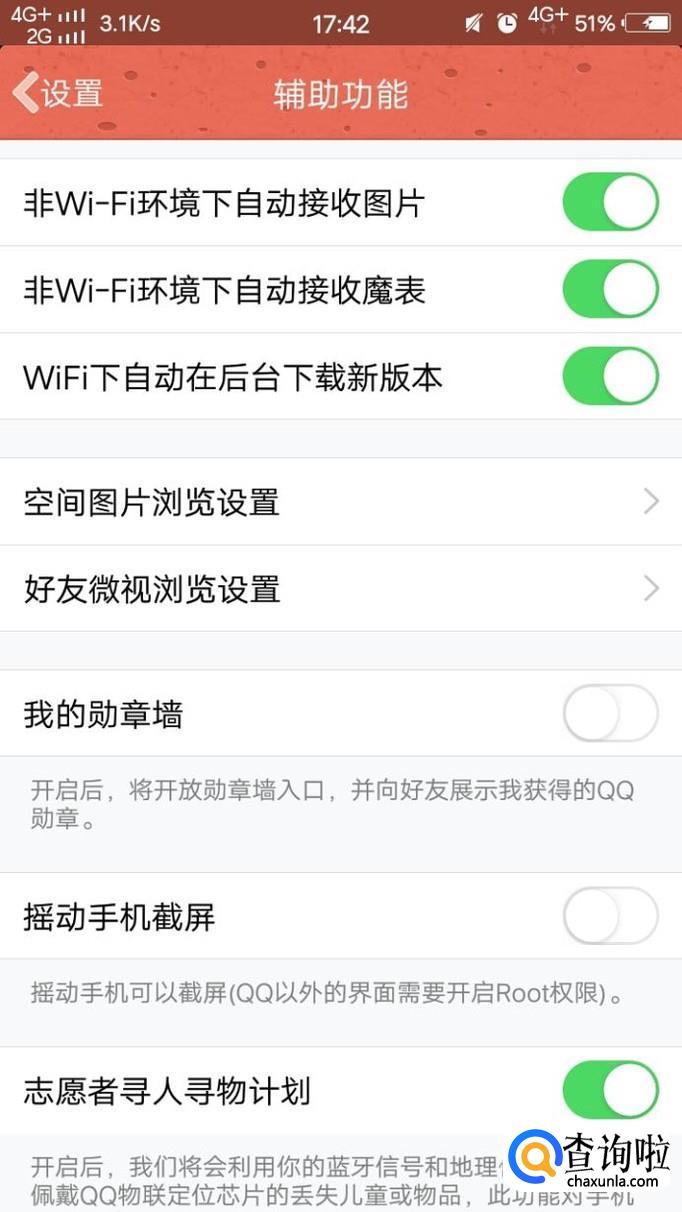
Task: Disable 志愿者寻人寻物计划 switch
Action: [610, 1090]
